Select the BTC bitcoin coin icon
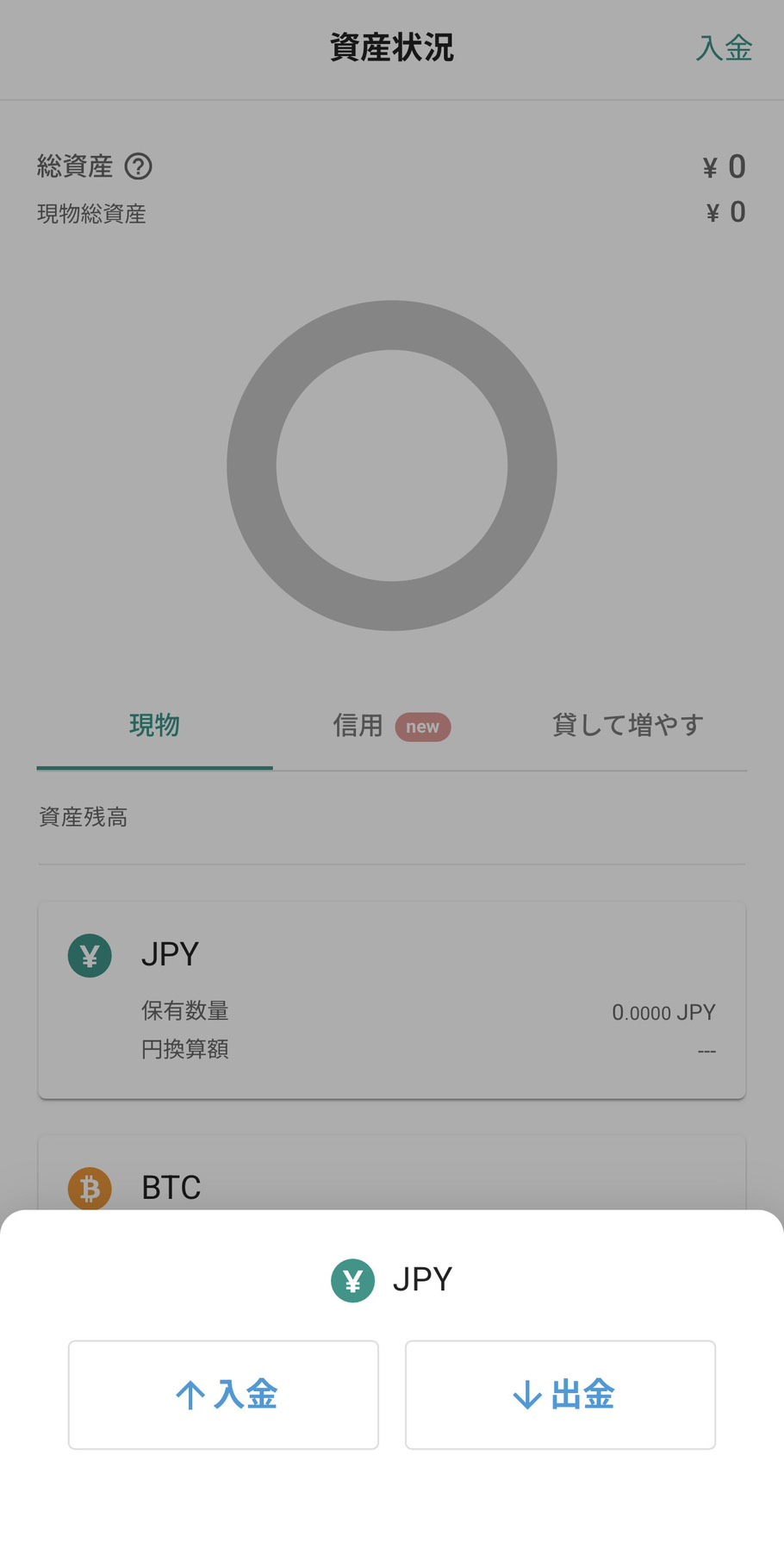Viewport: 784px width, 1549px height. pos(89,1189)
